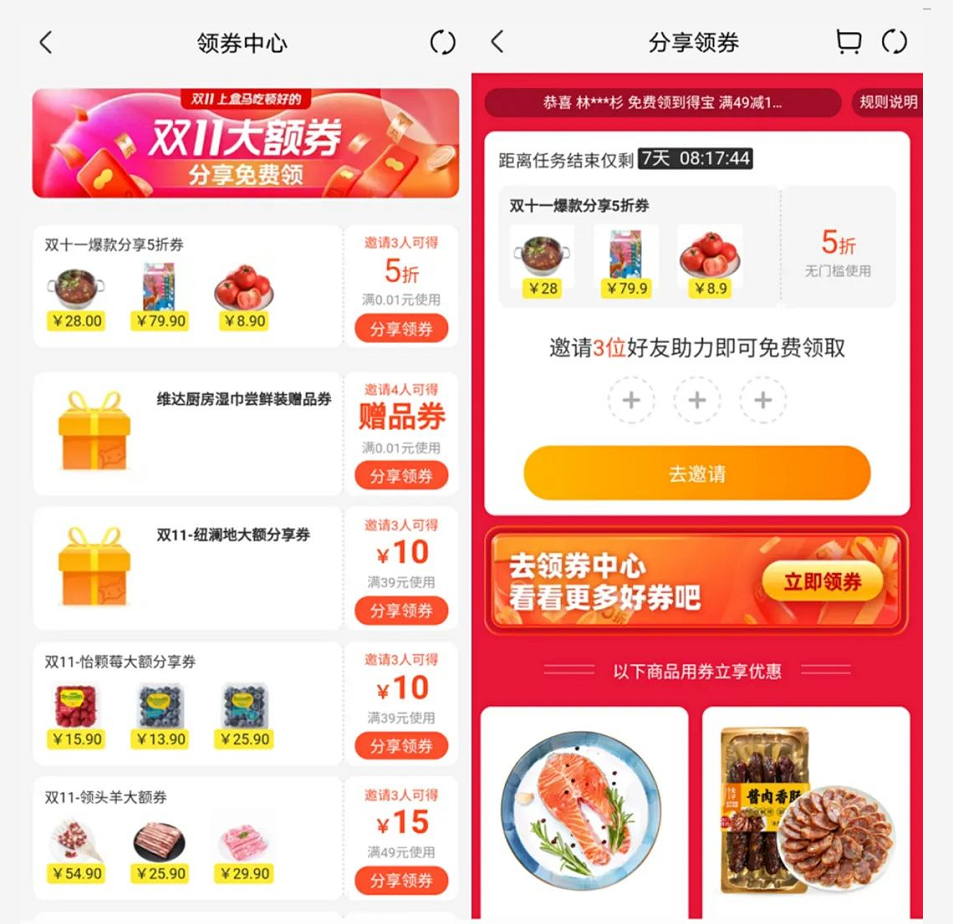Go back from the 分享领券 page
Image resolution: width=953 pixels, height=924 pixels.
[x=497, y=42]
